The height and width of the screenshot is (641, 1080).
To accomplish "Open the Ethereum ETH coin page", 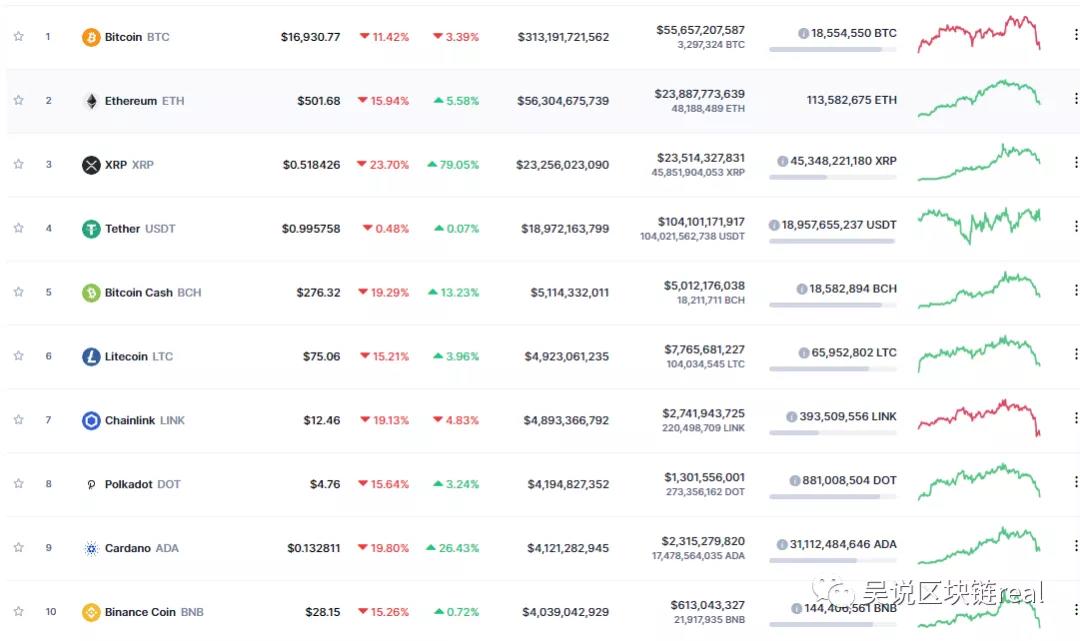I will click(133, 101).
